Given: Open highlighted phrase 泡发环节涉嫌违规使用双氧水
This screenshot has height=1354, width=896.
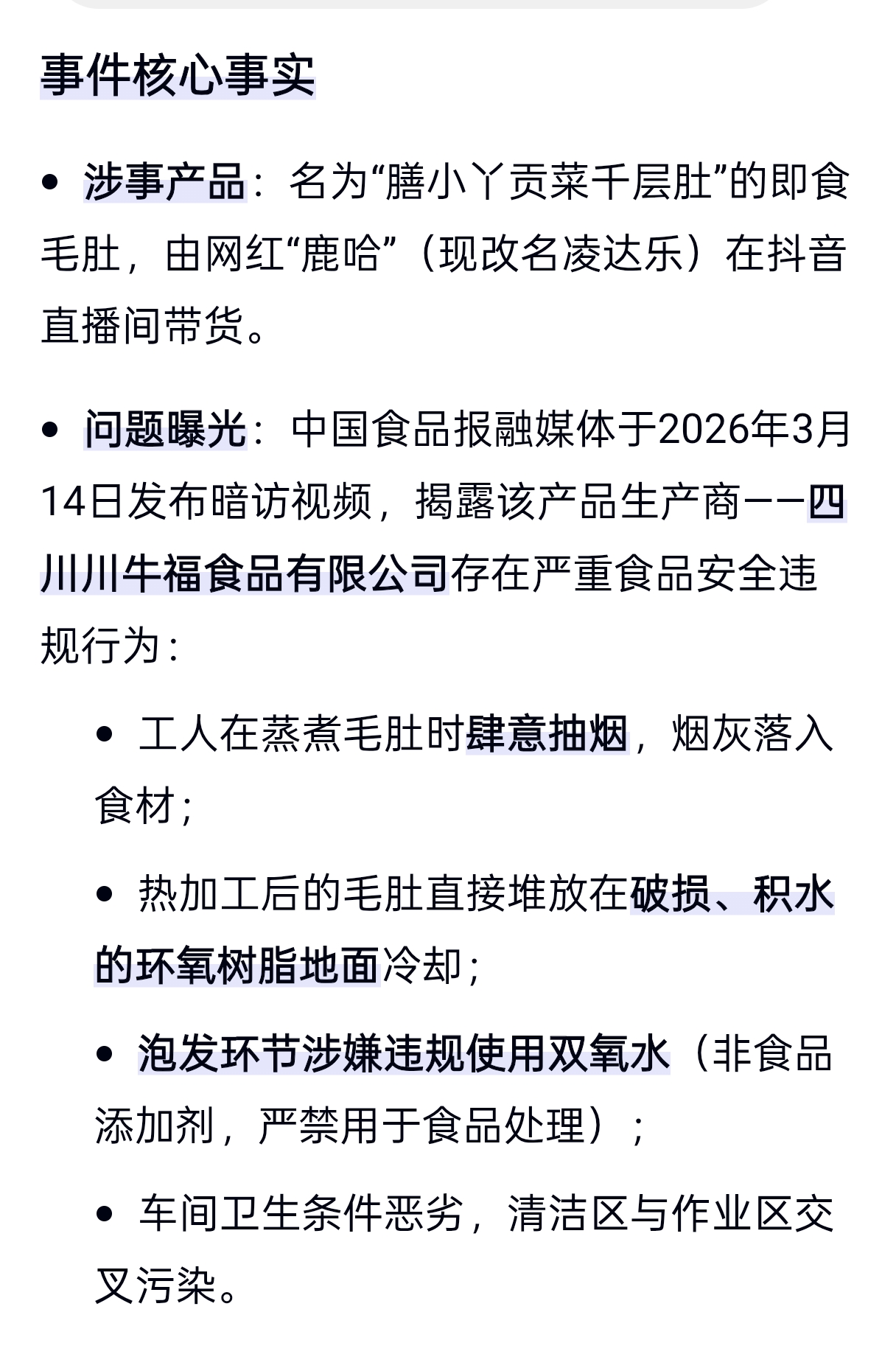Looking at the screenshot, I should coord(404,1053).
